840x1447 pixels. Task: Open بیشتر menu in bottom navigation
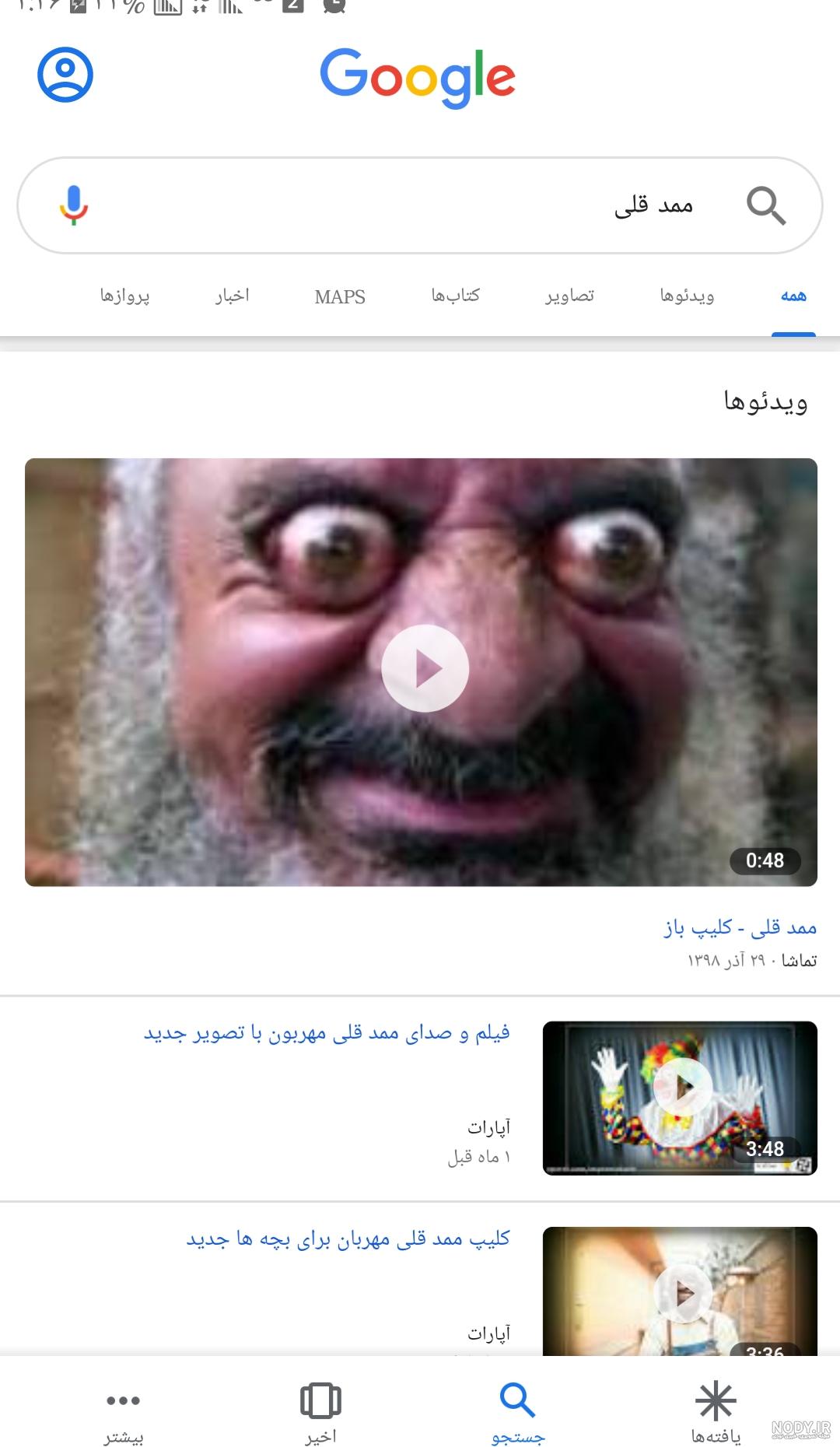point(124,1414)
